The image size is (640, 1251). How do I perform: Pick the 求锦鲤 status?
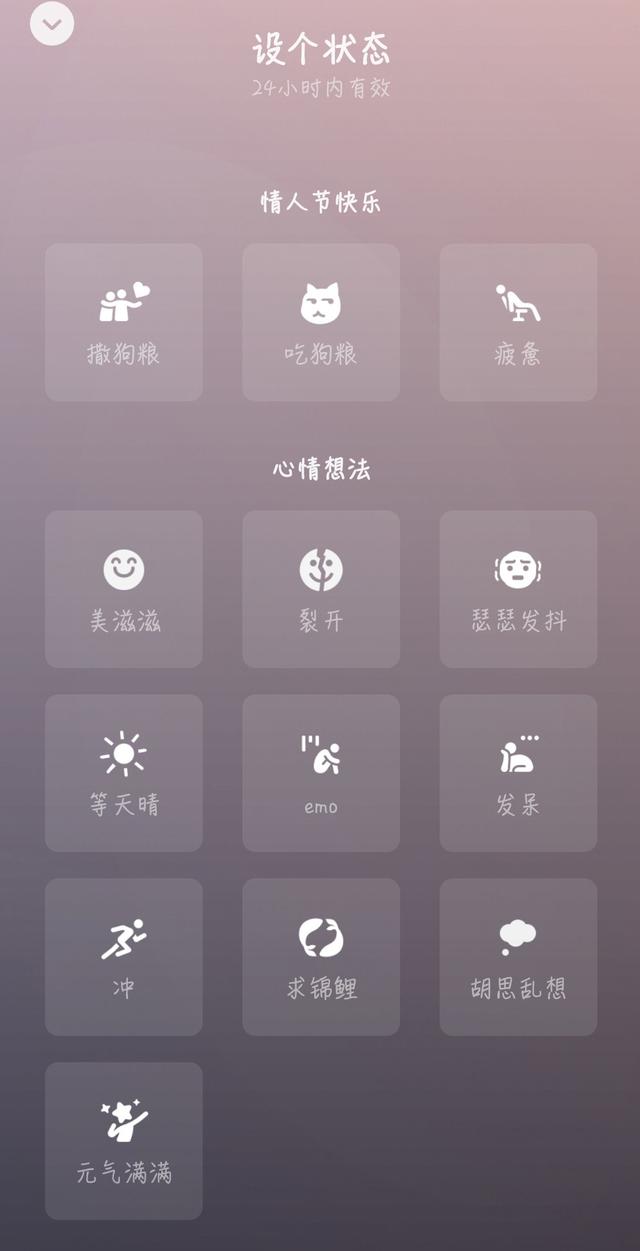point(321,957)
